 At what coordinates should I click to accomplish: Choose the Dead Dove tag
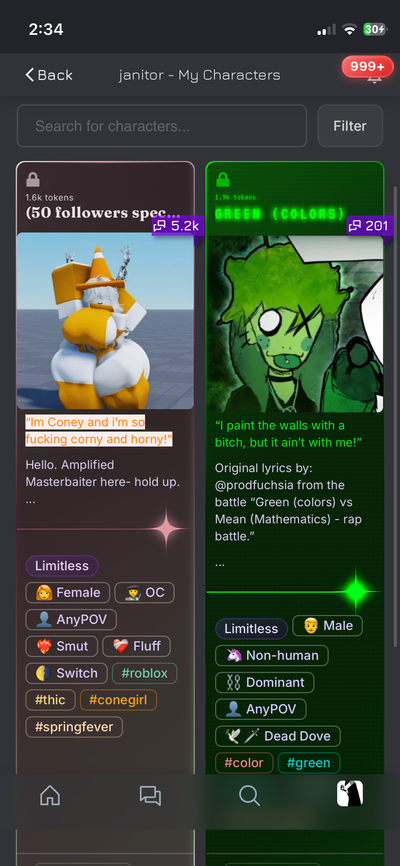[x=278, y=736]
